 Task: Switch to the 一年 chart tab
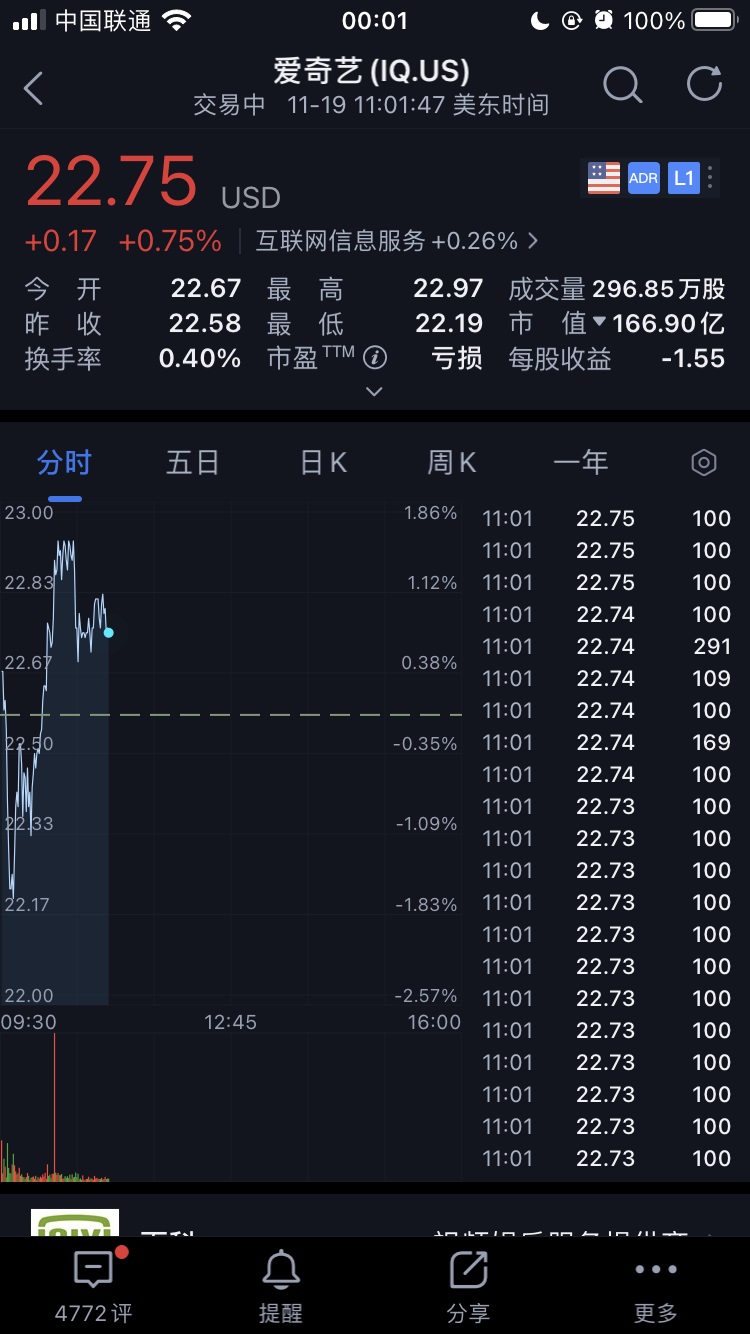tap(581, 462)
